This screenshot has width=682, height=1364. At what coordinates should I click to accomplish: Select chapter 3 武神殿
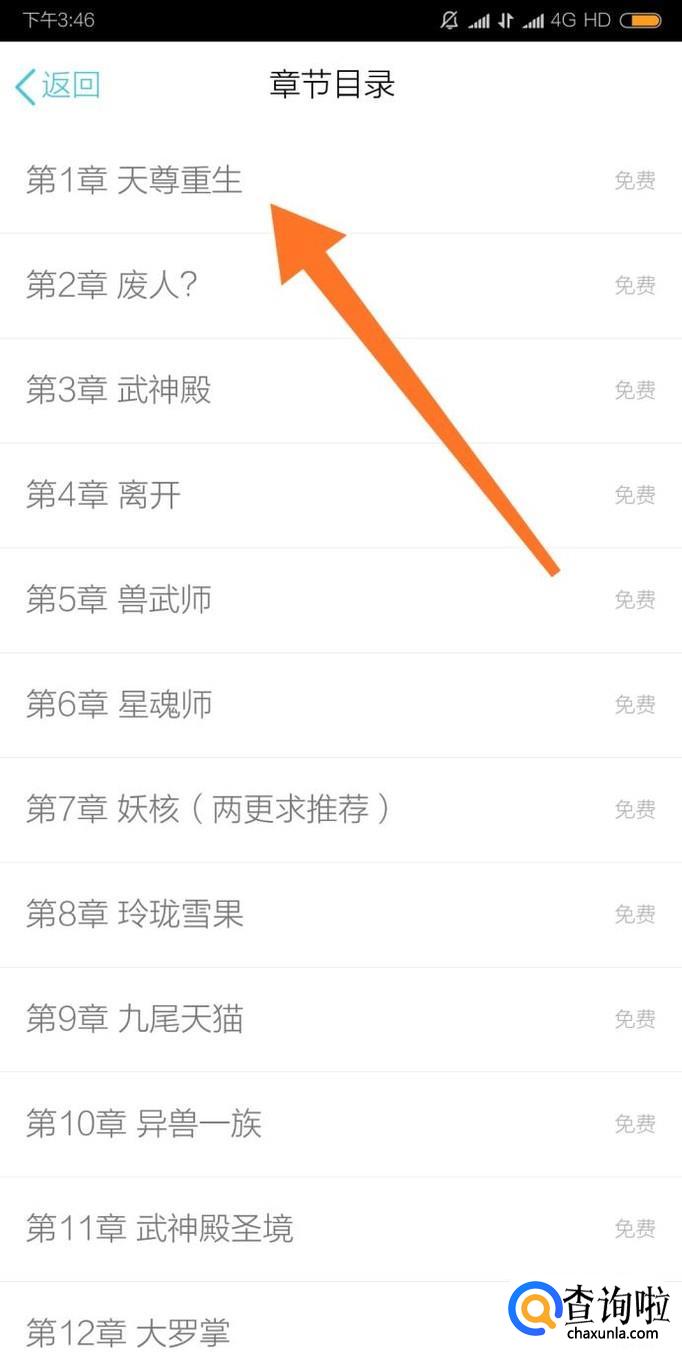[x=119, y=390]
